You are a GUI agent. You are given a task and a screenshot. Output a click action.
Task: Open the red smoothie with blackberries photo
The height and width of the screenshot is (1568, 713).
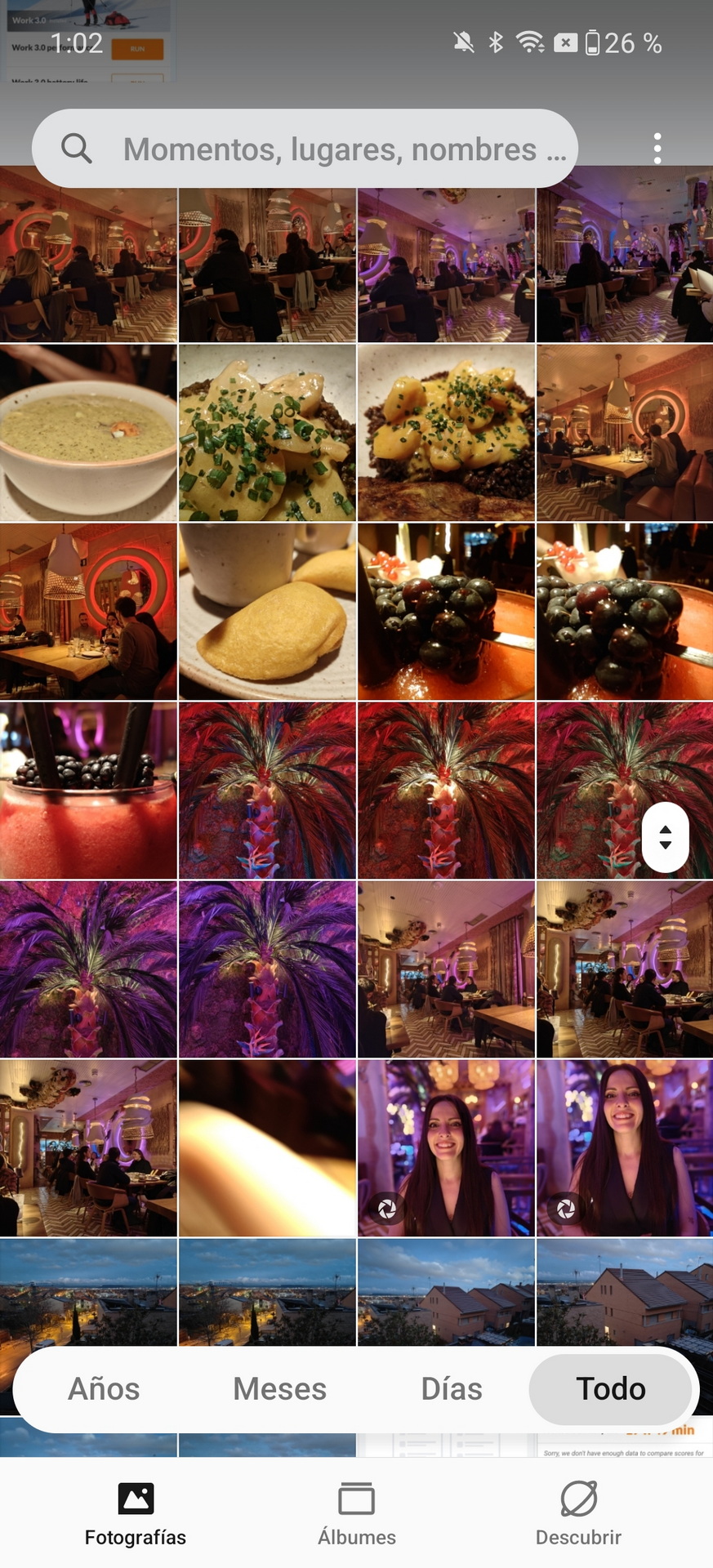point(88,791)
